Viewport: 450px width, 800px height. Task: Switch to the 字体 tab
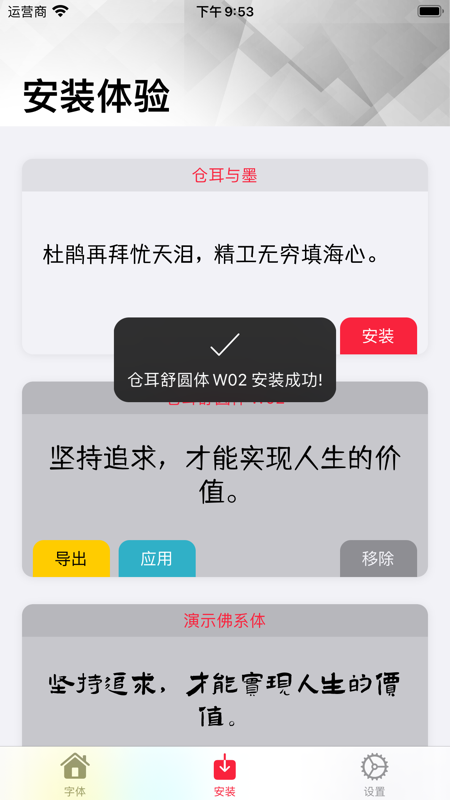point(75,774)
